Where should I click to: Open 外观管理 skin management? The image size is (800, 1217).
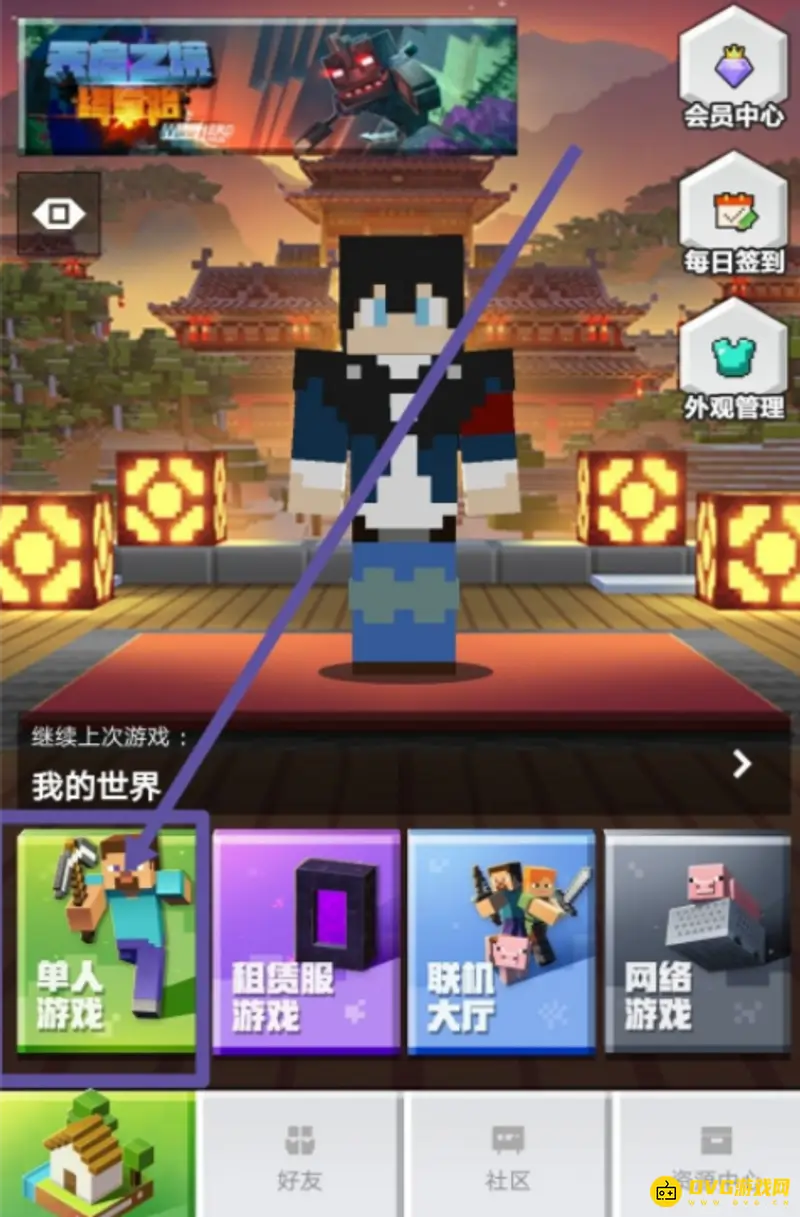click(x=734, y=362)
